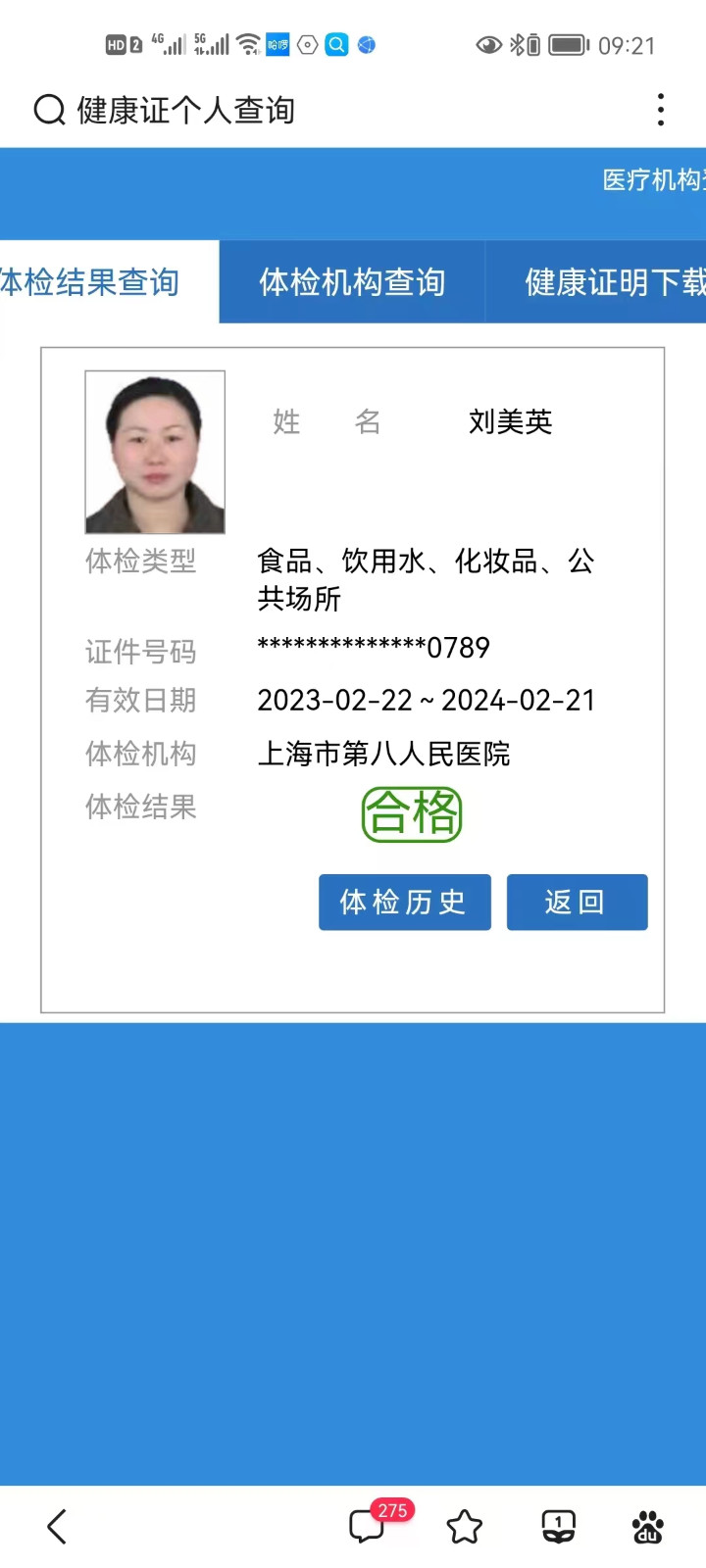This screenshot has width=706, height=1568.
Task: Open the three-dot overflow menu
Action: [661, 110]
